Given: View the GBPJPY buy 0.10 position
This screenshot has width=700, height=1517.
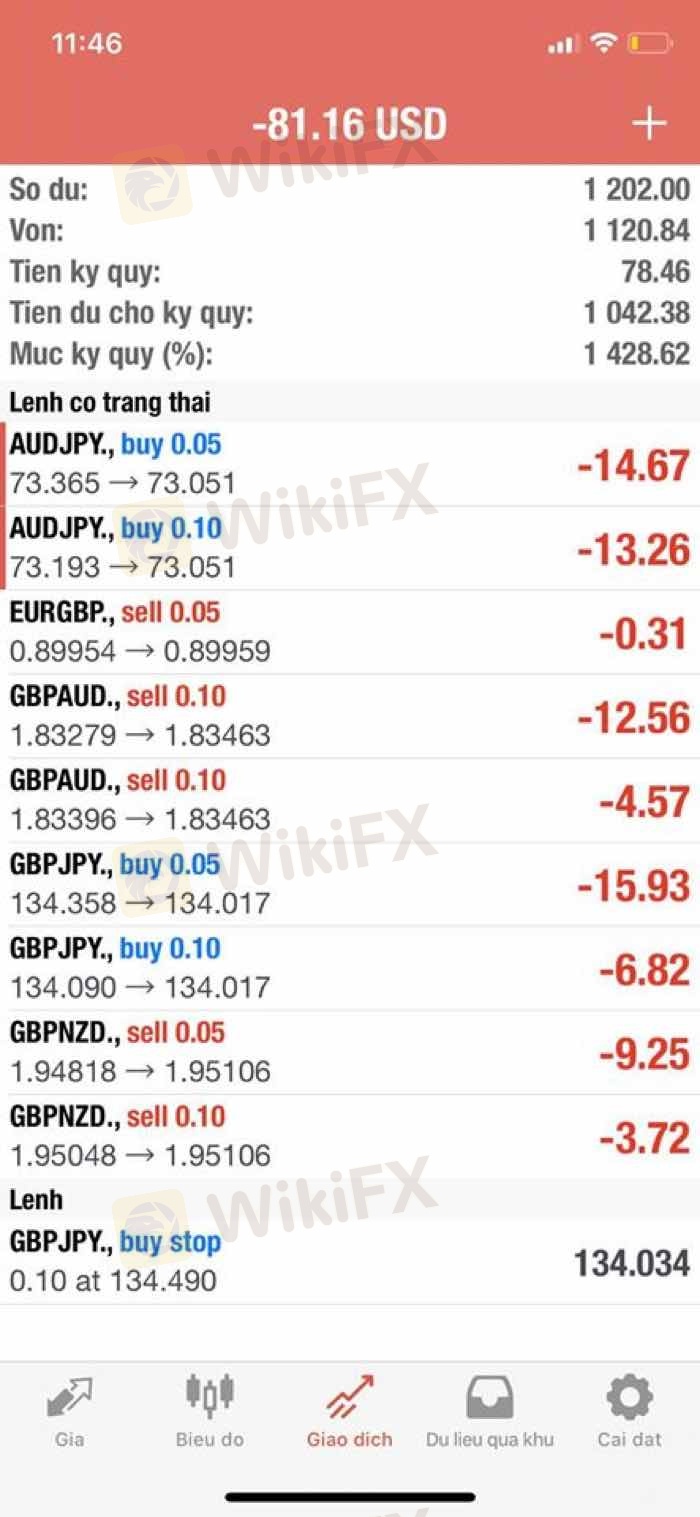Looking at the screenshot, I should (350, 968).
